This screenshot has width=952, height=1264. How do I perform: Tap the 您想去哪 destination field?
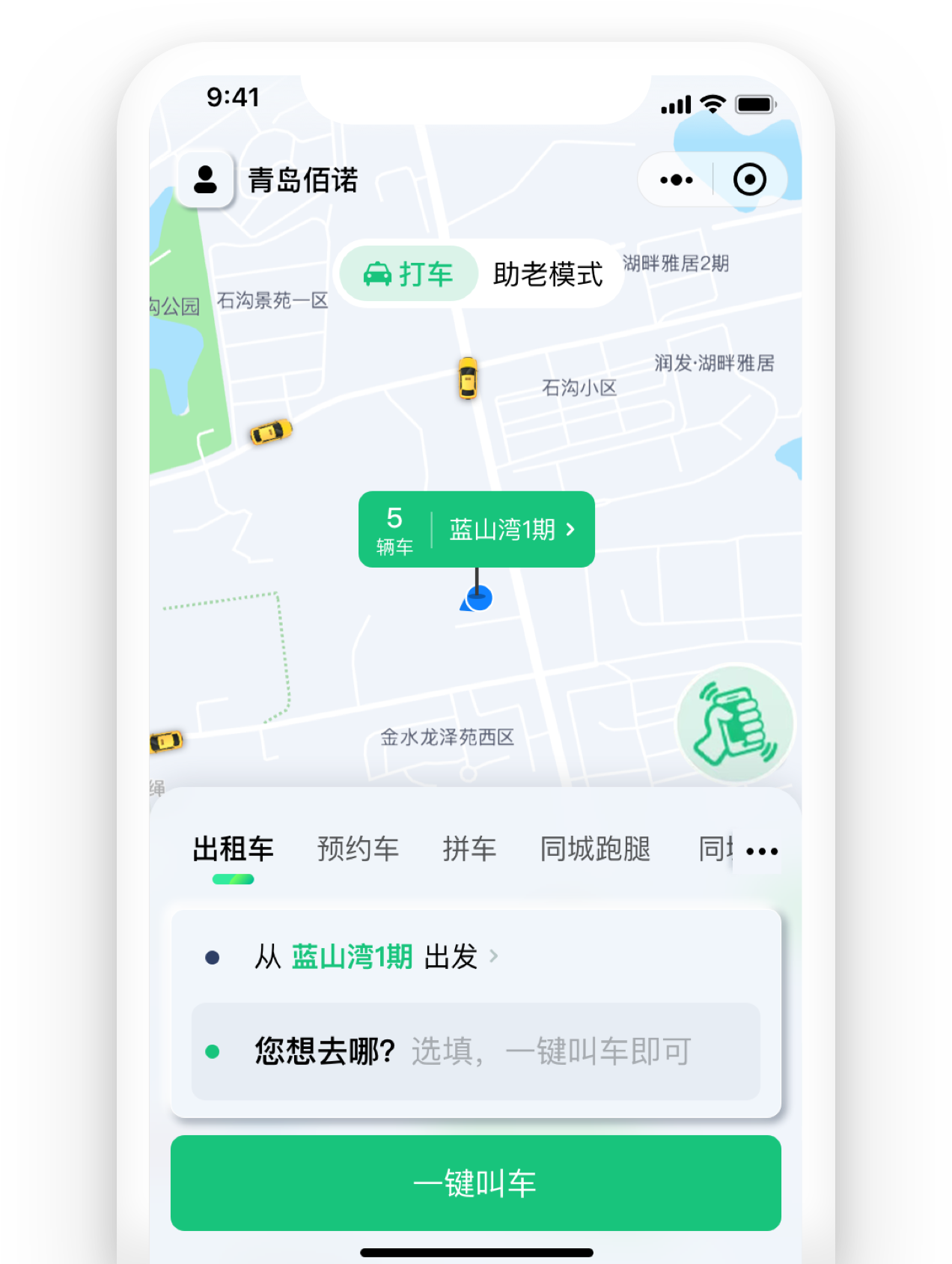point(475,1051)
